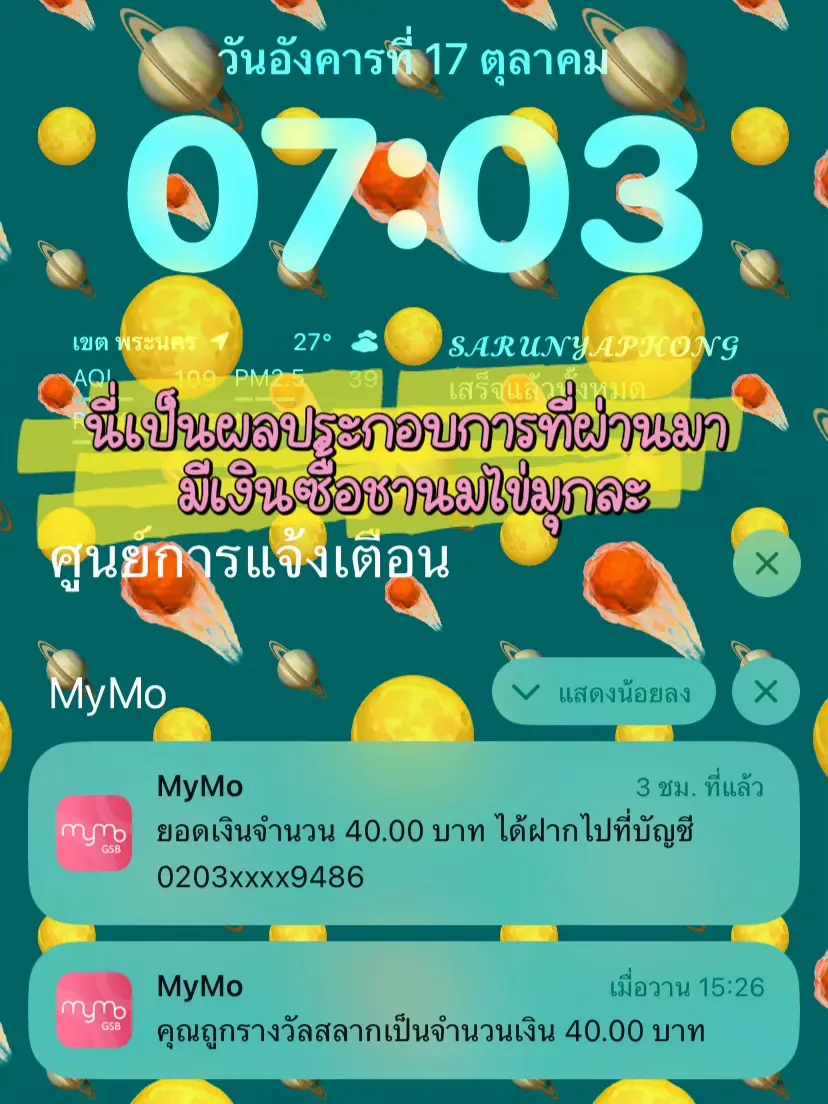Tap the location arrow next to เขต พระนคร
The width and height of the screenshot is (828, 1104).
220,338
